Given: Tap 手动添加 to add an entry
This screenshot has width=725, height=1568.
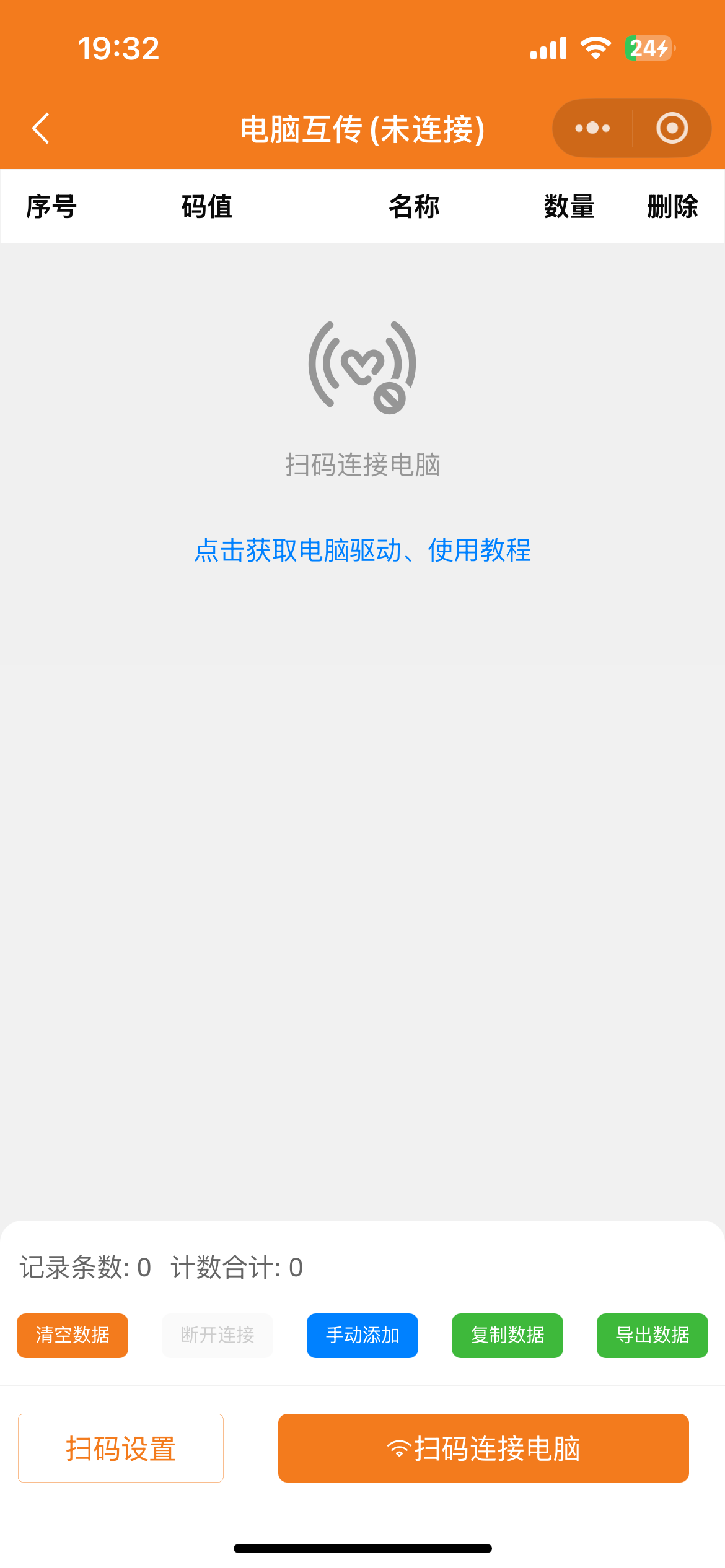Looking at the screenshot, I should pyautogui.click(x=362, y=1336).
